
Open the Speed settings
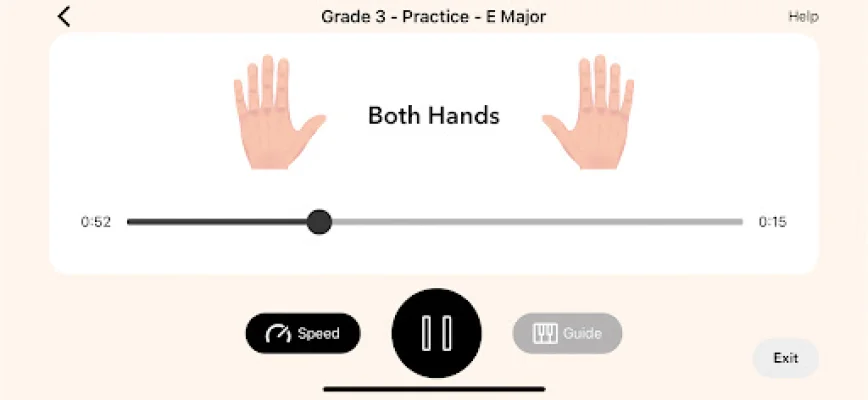[x=303, y=333]
